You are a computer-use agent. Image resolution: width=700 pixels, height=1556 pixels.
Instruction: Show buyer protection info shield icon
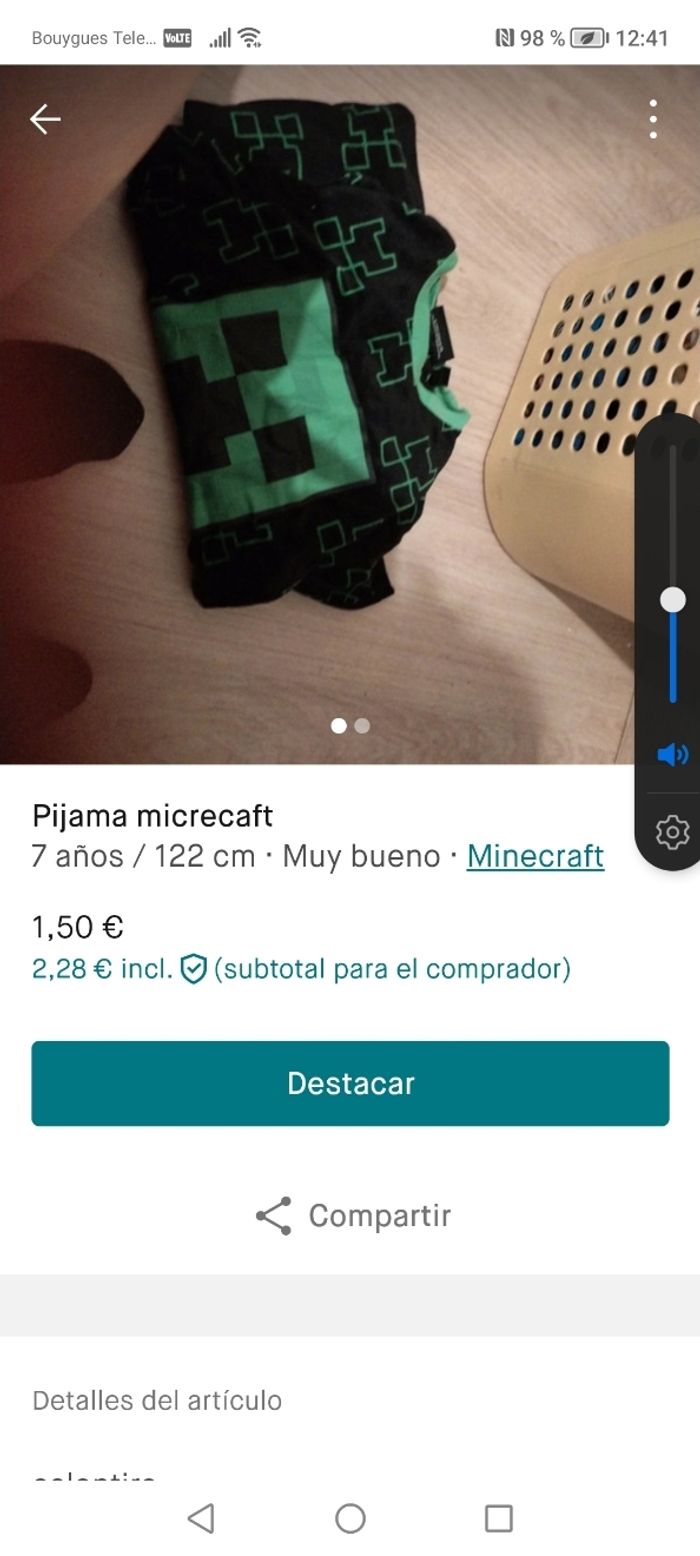point(193,969)
